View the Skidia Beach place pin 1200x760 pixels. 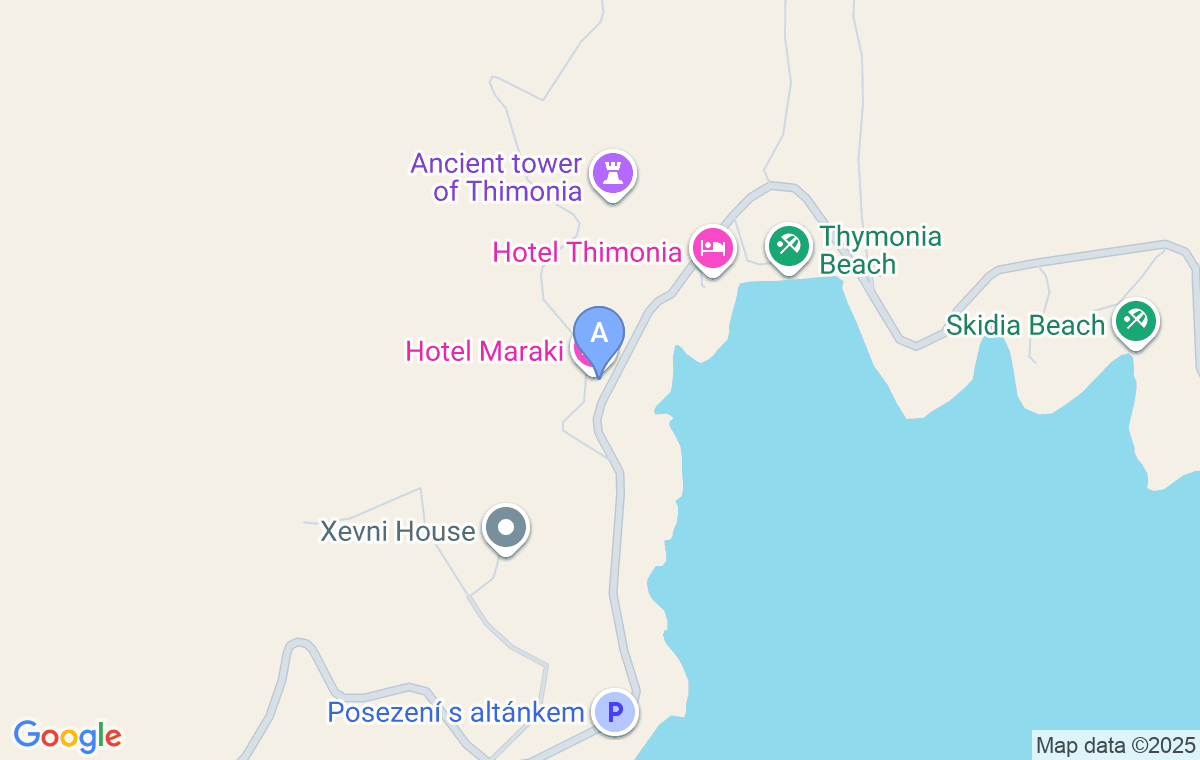tap(1136, 322)
